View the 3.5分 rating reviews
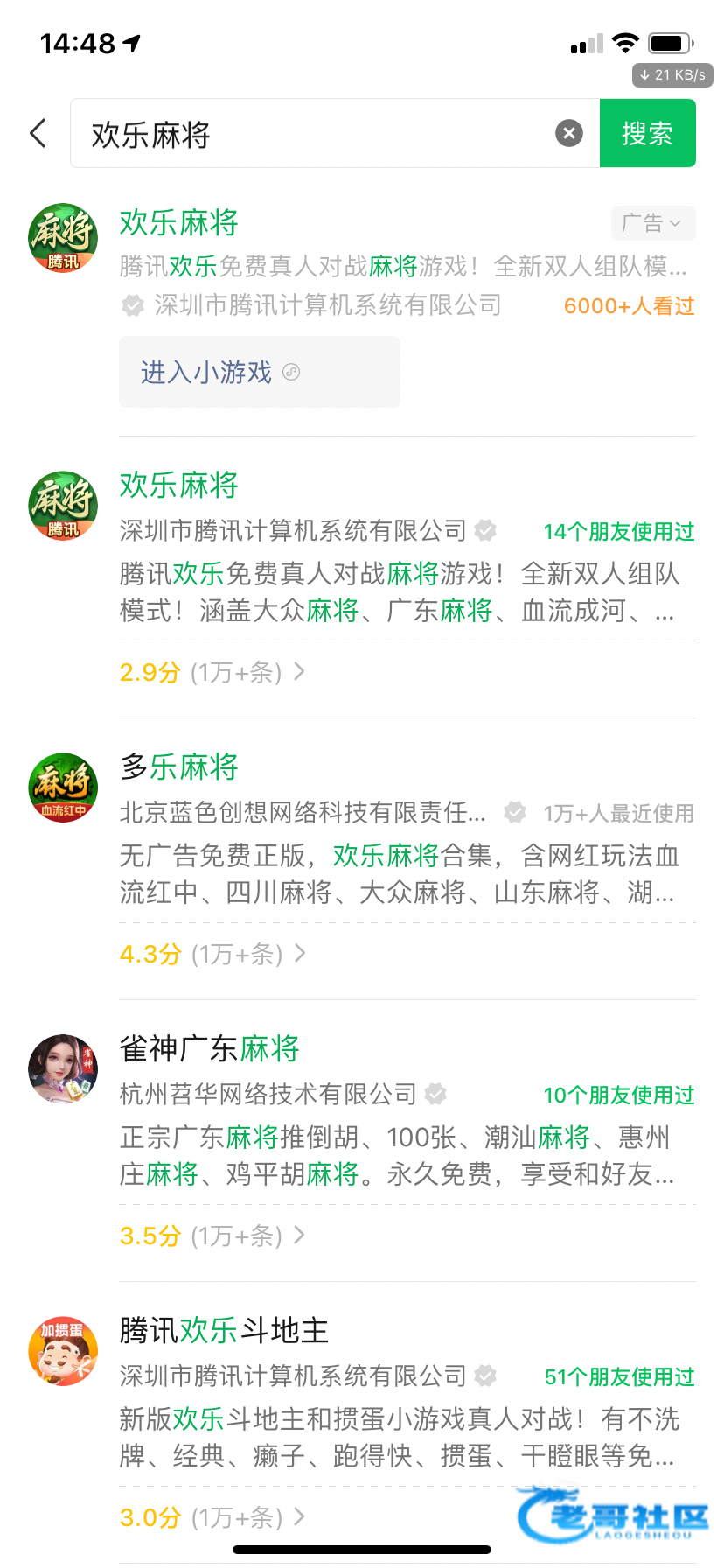Screen dimensions: 724x1568 pyautogui.click(x=212, y=1235)
